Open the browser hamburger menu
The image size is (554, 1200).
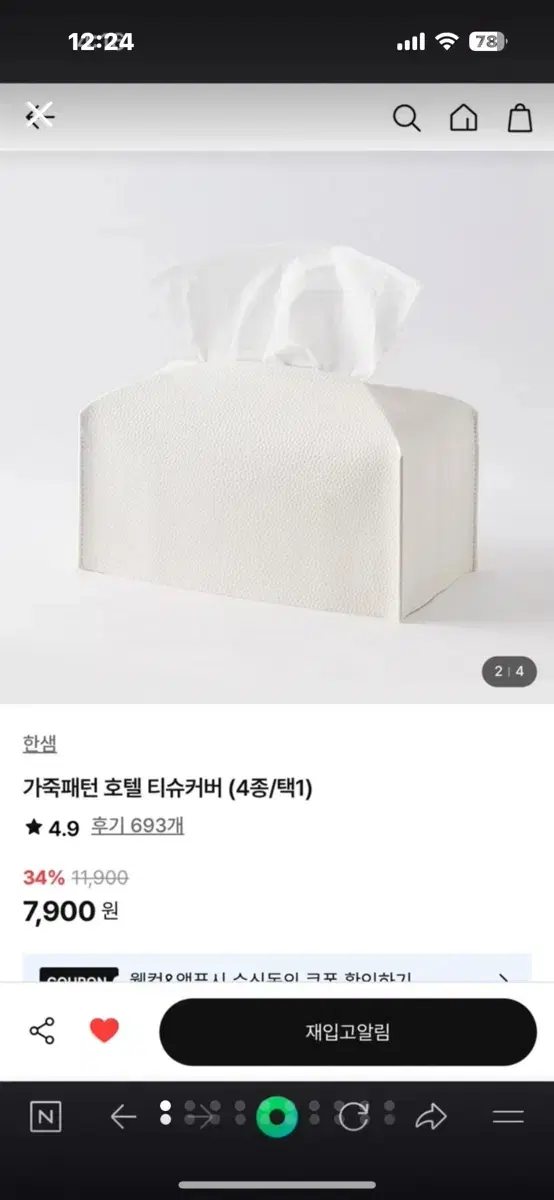(509, 1117)
